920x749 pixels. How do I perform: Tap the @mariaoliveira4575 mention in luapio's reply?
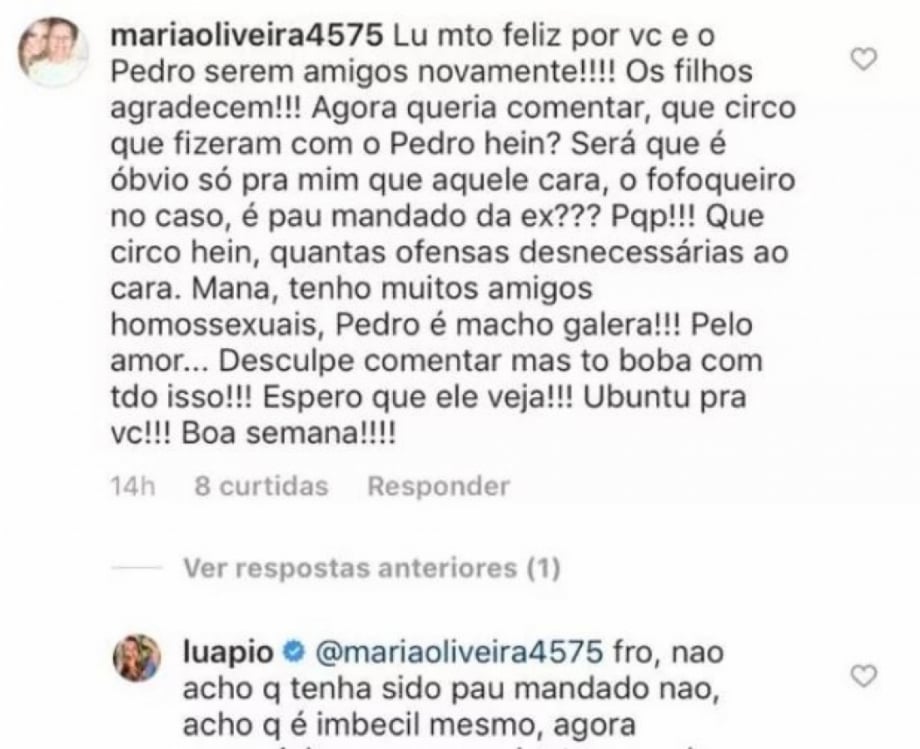(459, 653)
